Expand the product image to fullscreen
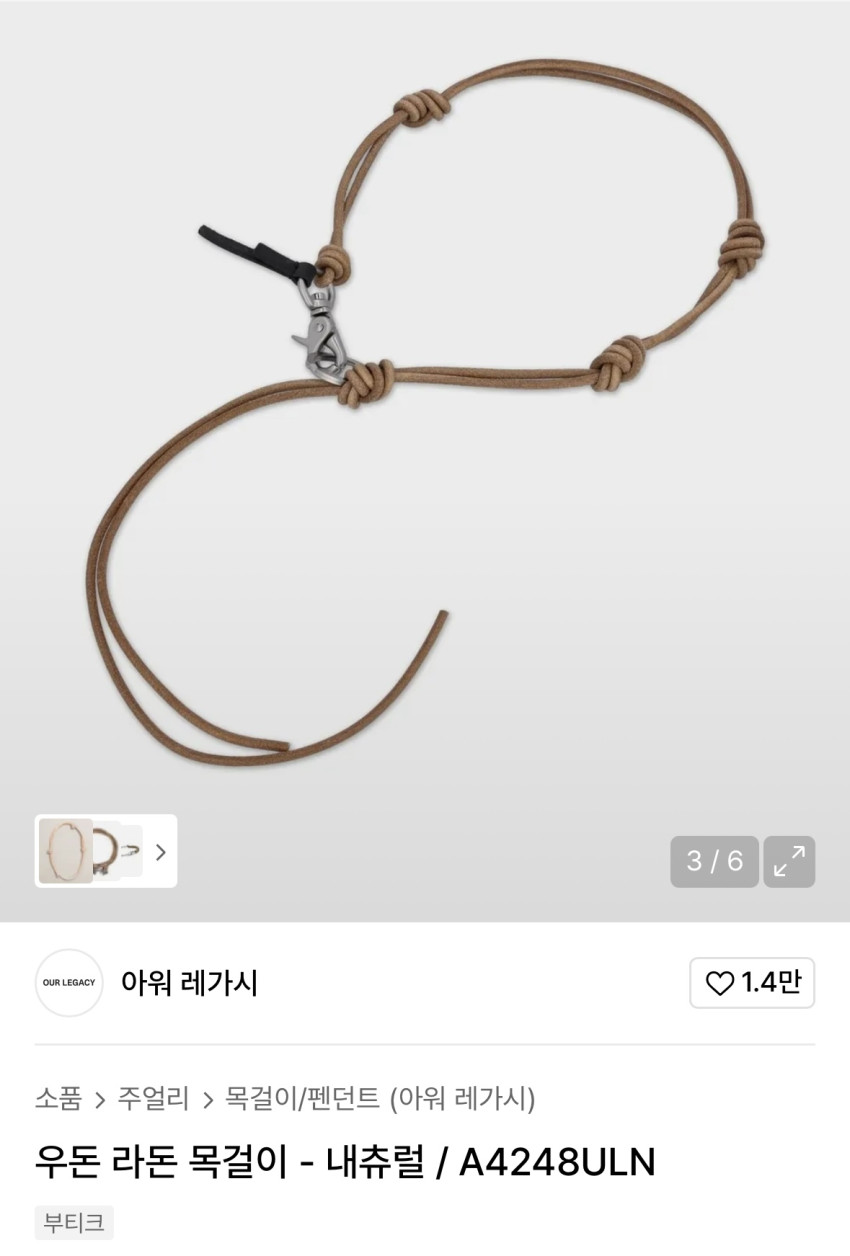This screenshot has height=1256, width=850. point(789,862)
